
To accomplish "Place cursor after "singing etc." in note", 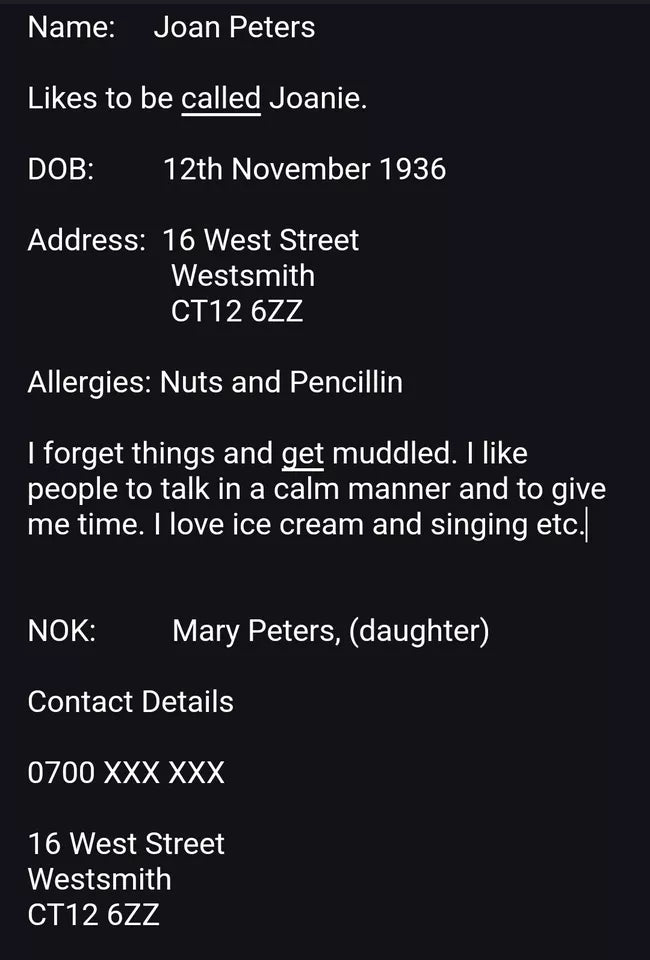I will click(584, 525).
